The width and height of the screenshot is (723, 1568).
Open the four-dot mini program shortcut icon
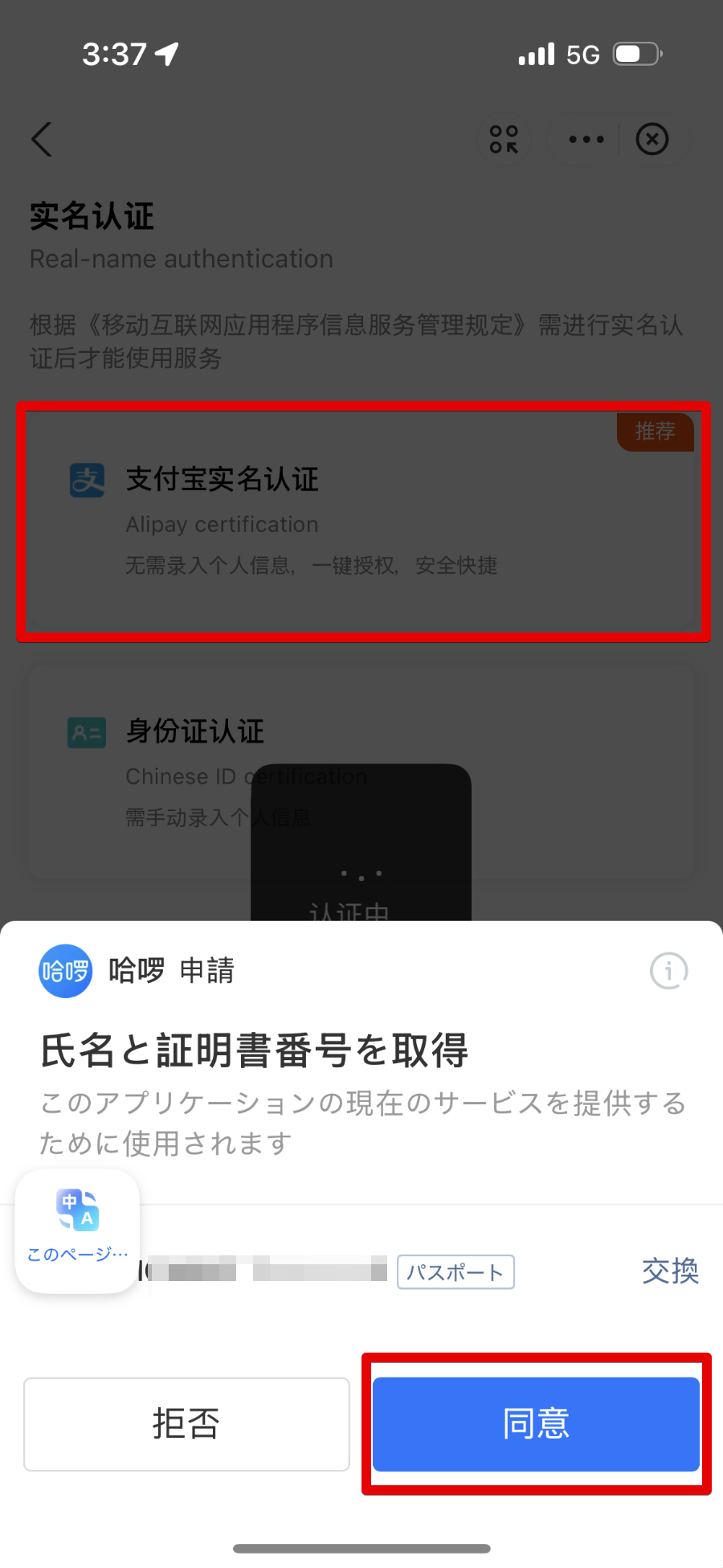coord(504,140)
